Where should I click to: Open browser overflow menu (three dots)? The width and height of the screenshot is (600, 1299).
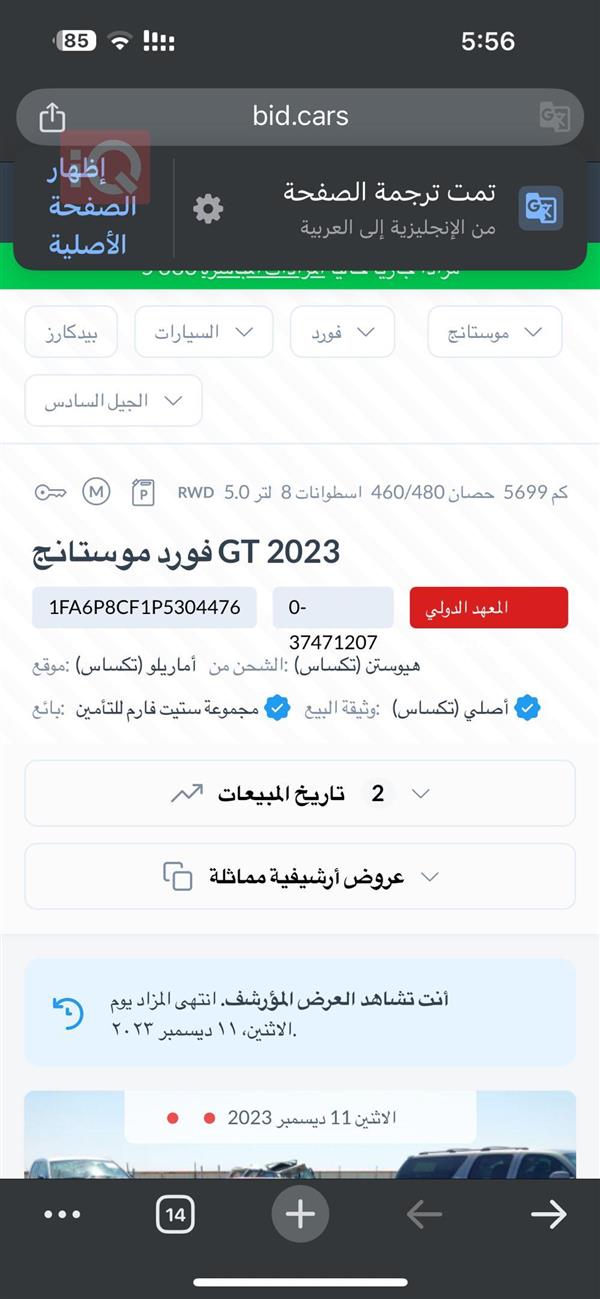62,1214
